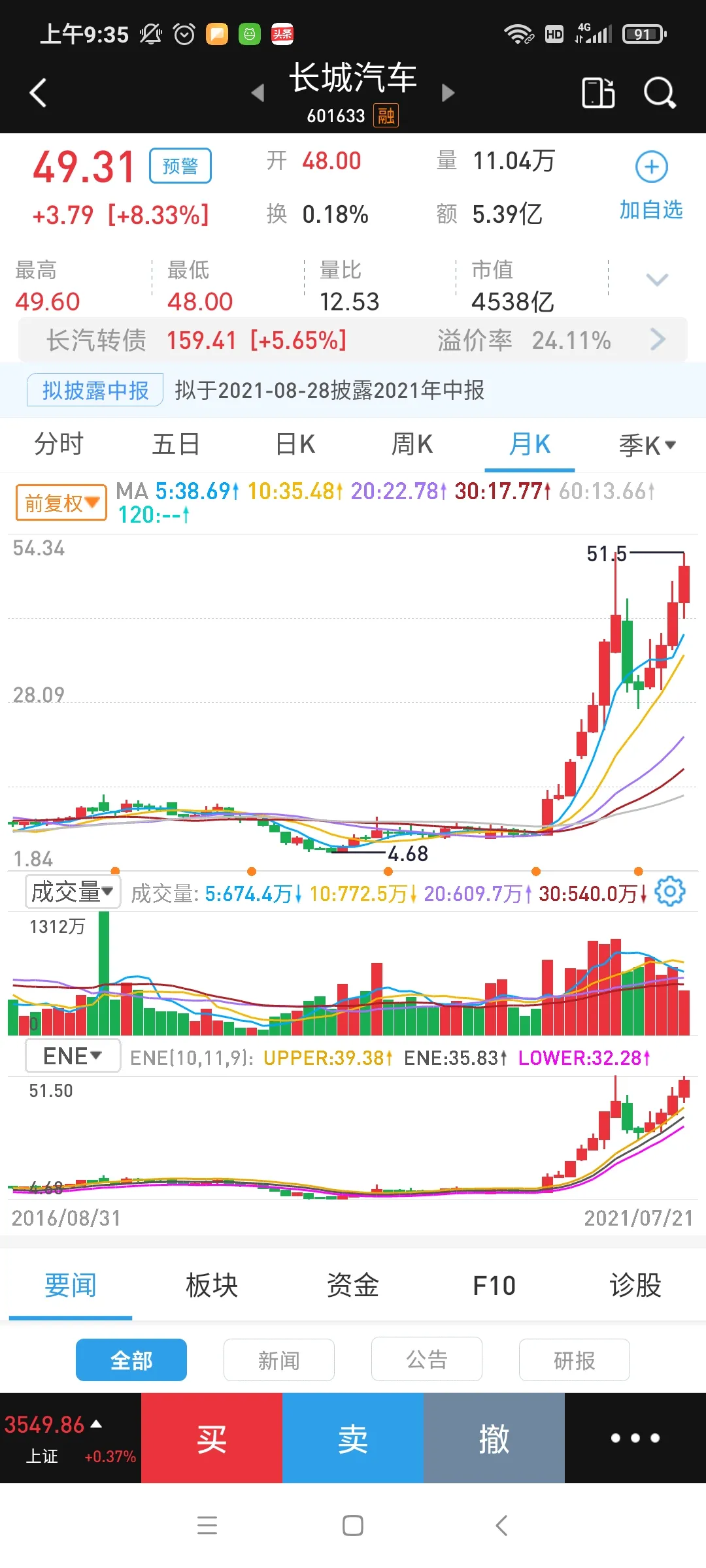
Task: Tap the blue 卖 sell button
Action: (353, 1438)
